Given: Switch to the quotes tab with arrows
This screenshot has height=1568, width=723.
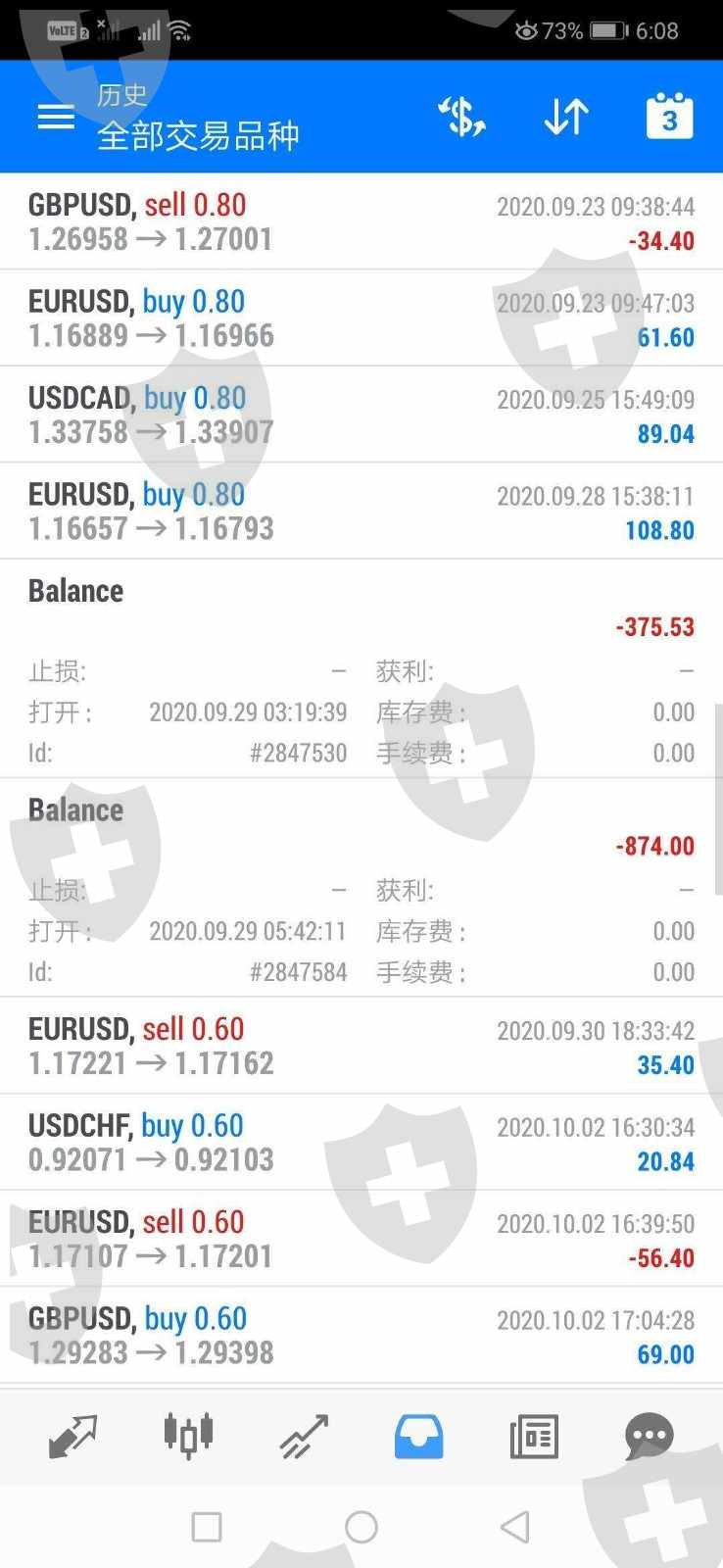Looking at the screenshot, I should pos(73,1437).
